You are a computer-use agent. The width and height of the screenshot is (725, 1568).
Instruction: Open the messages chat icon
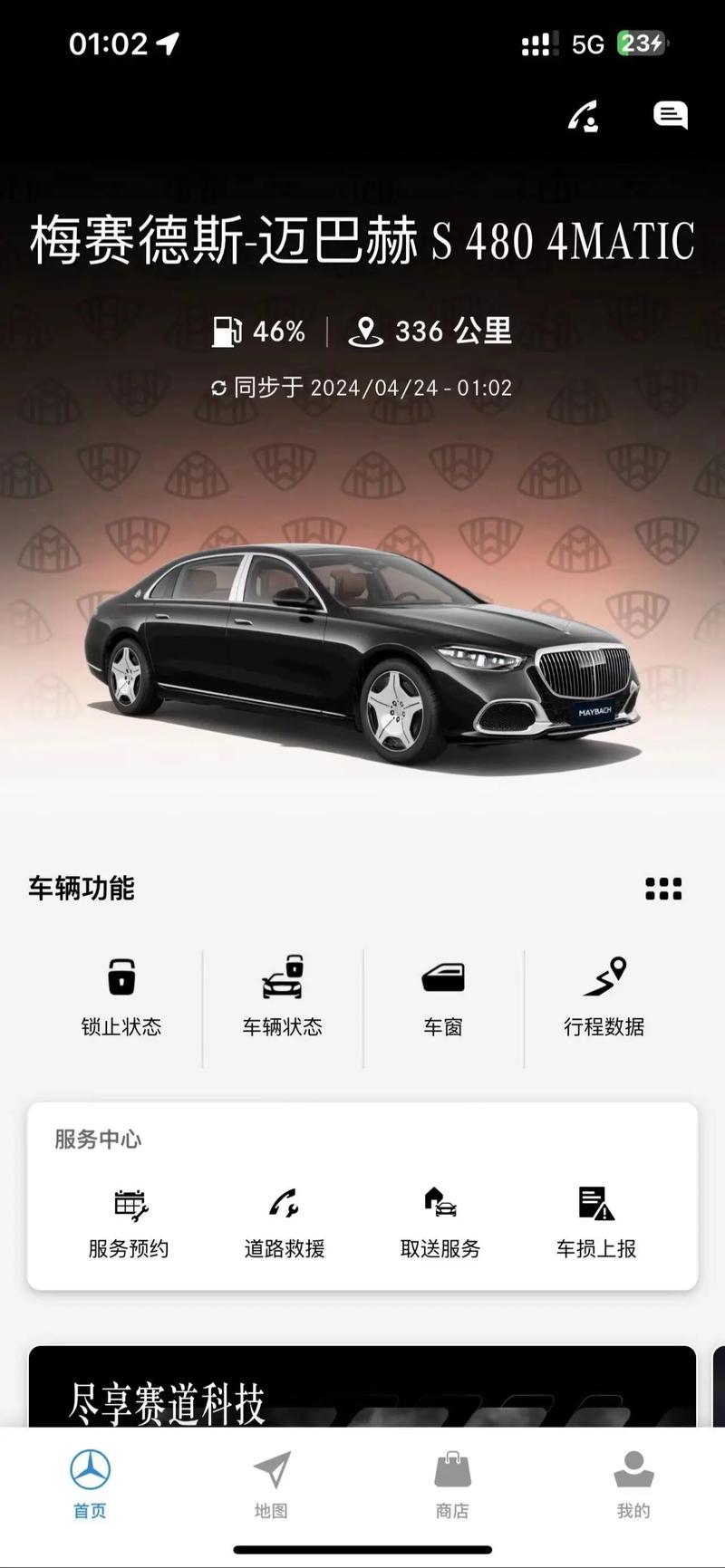tap(670, 115)
